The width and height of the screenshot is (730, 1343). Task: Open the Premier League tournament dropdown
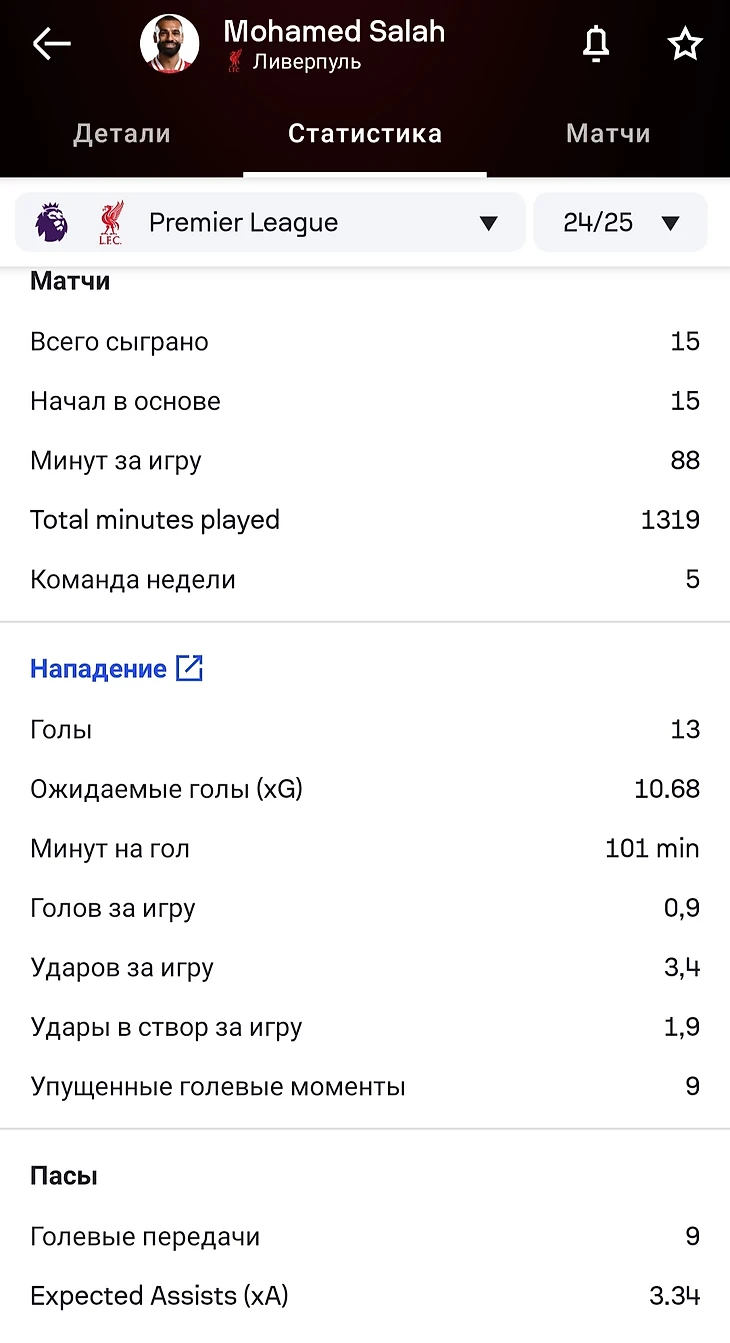[270, 222]
